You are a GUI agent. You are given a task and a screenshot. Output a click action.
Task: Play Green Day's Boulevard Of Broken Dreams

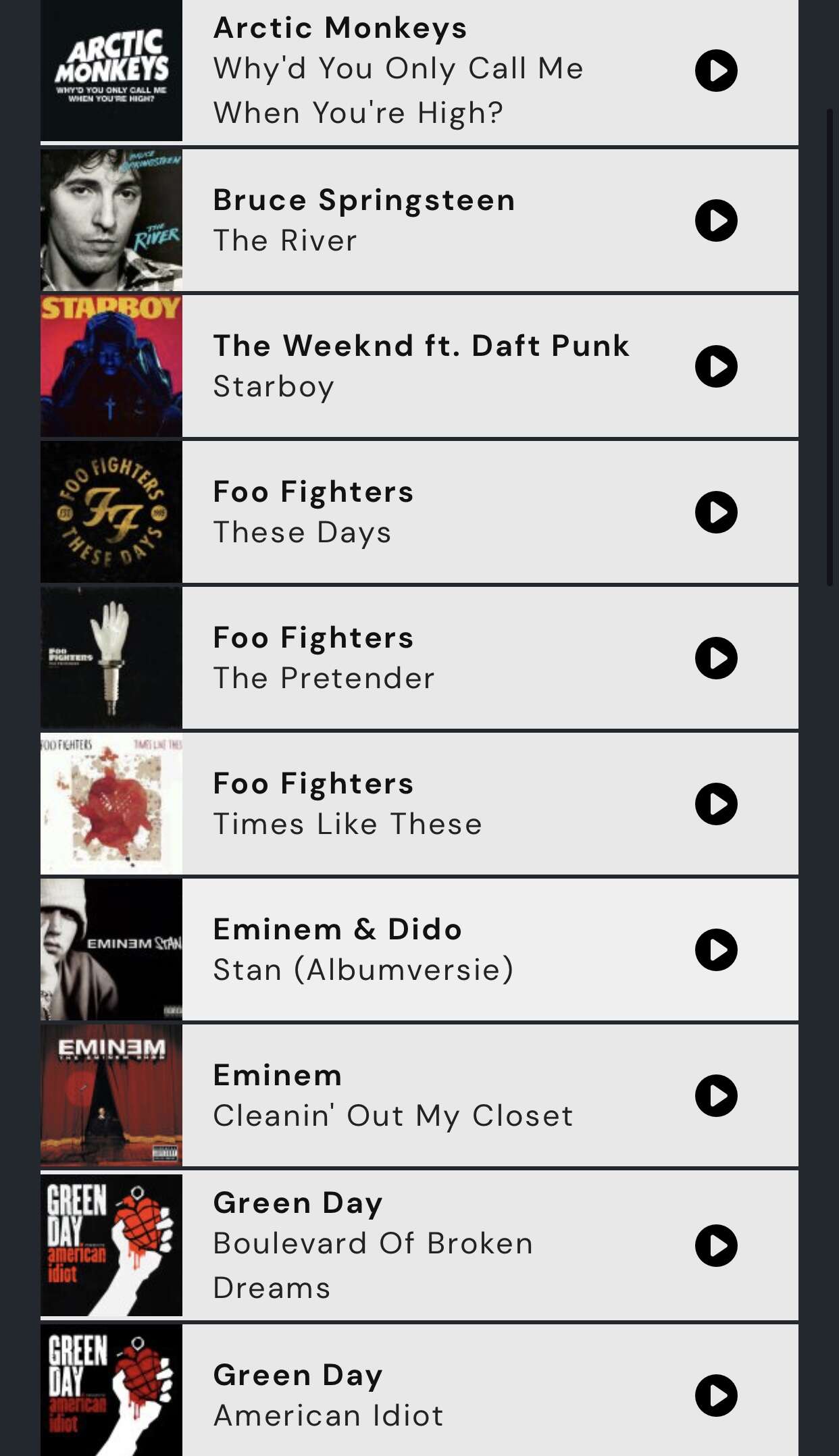716,1245
